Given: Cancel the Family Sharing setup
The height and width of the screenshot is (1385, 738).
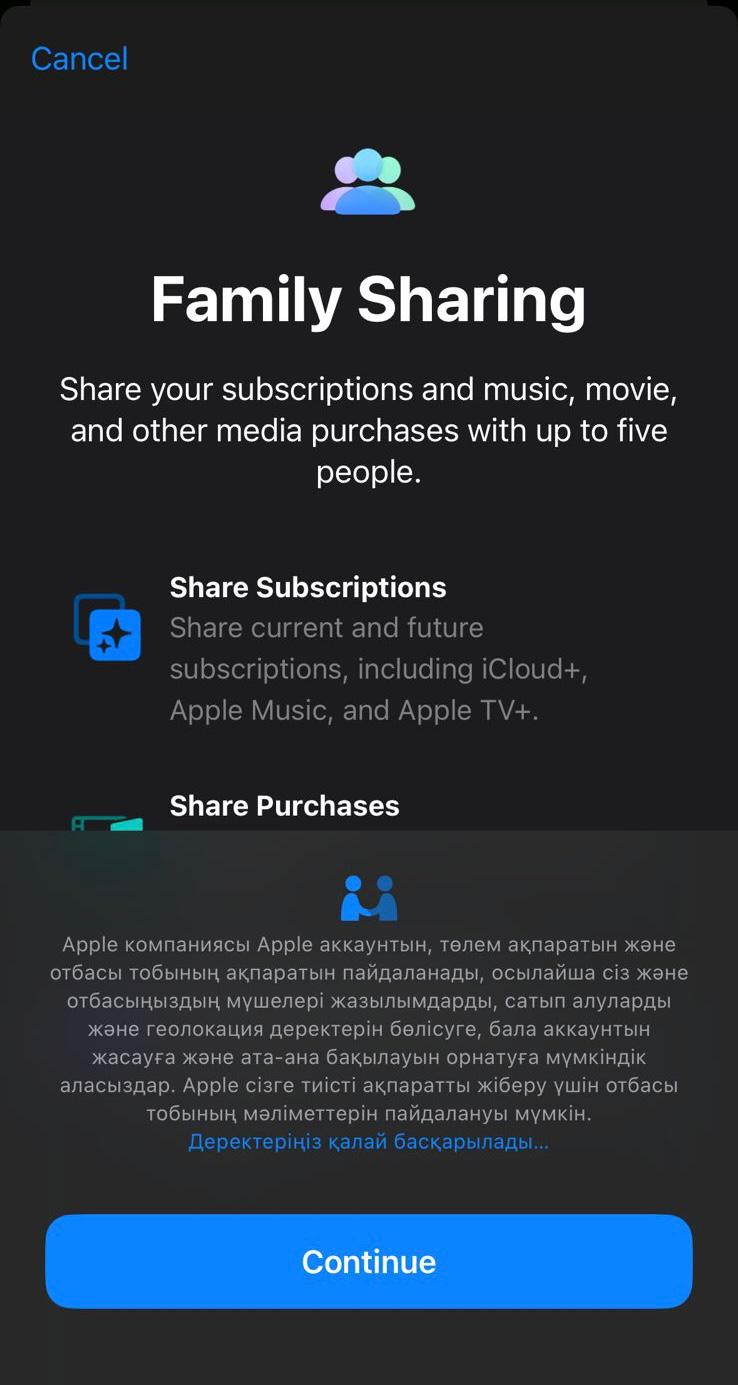Looking at the screenshot, I should coord(79,58).
